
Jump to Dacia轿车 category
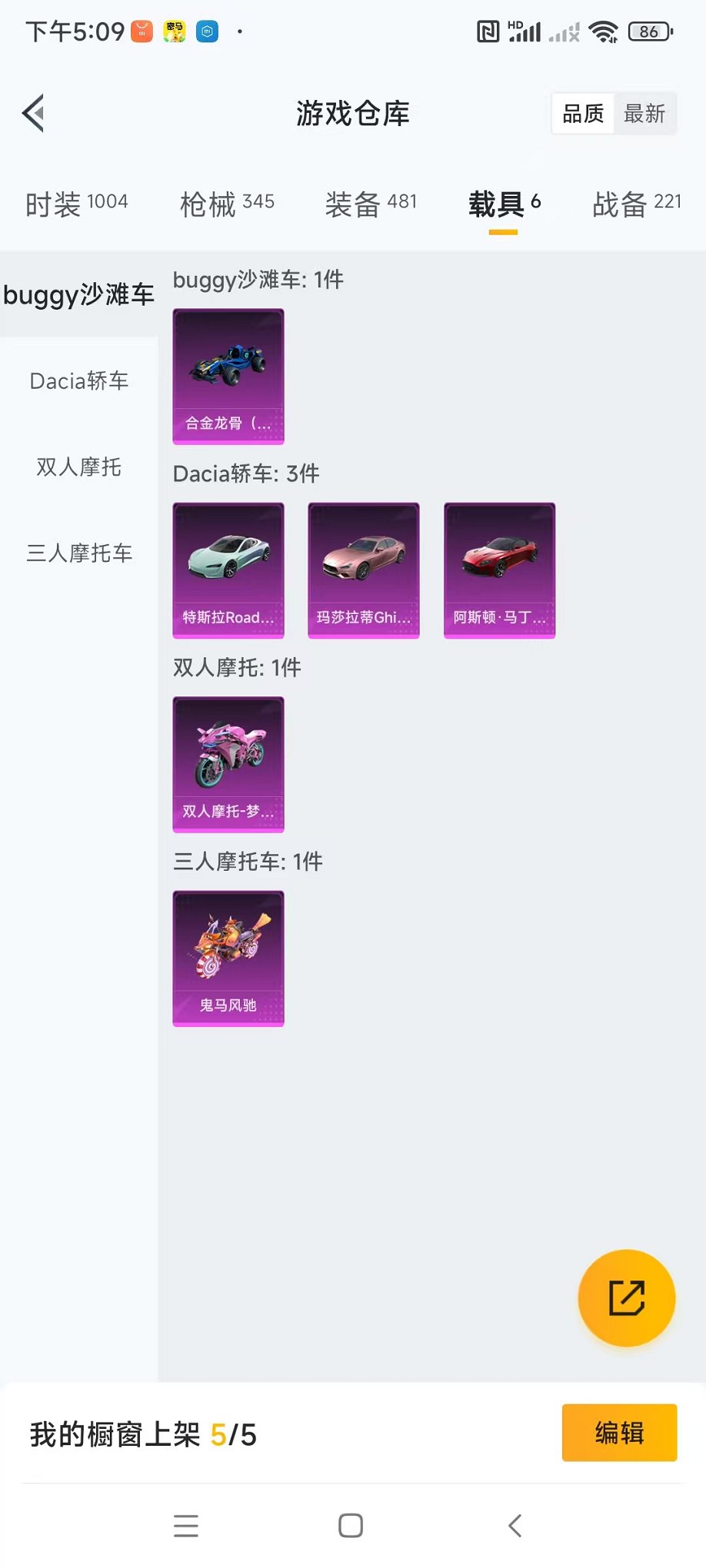78,380
